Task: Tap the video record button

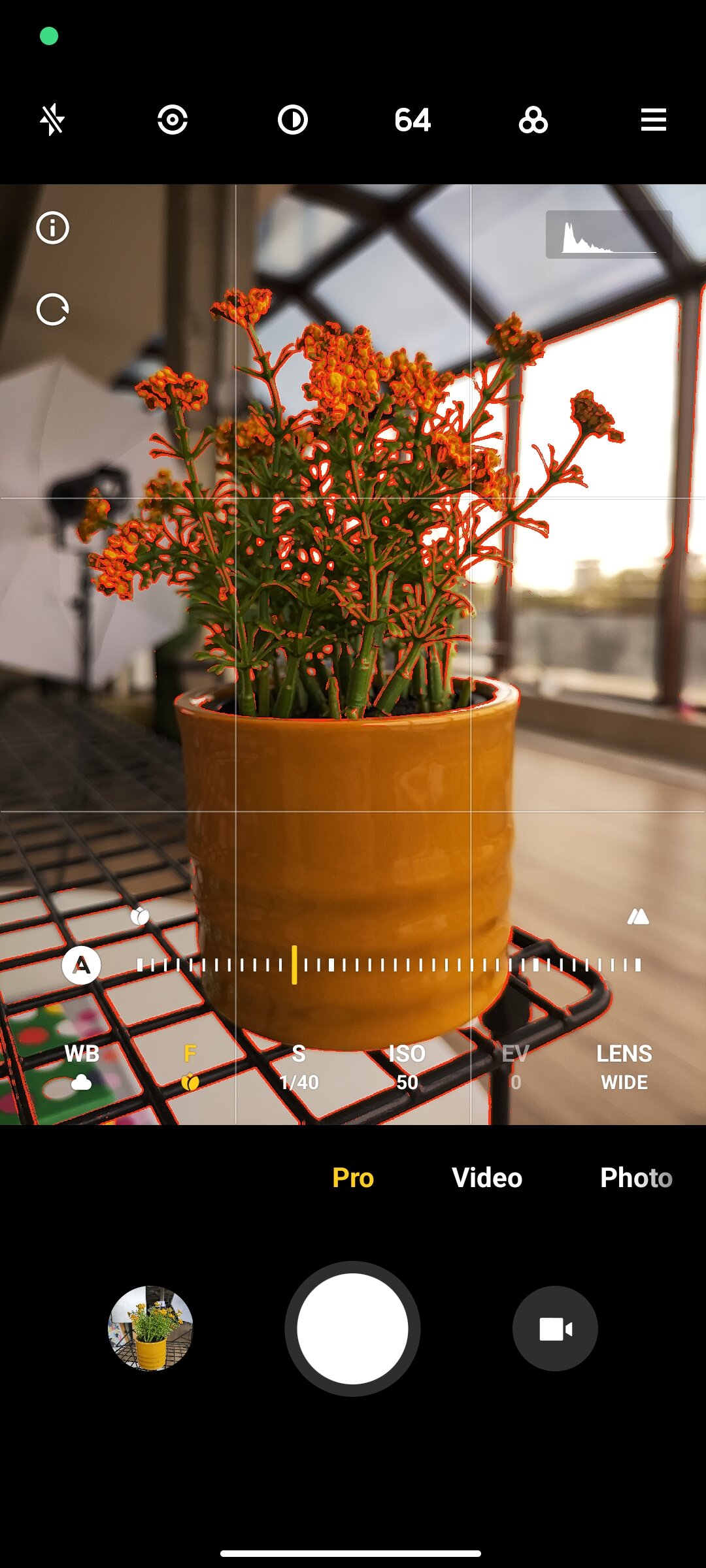Action: pyautogui.click(x=555, y=1328)
